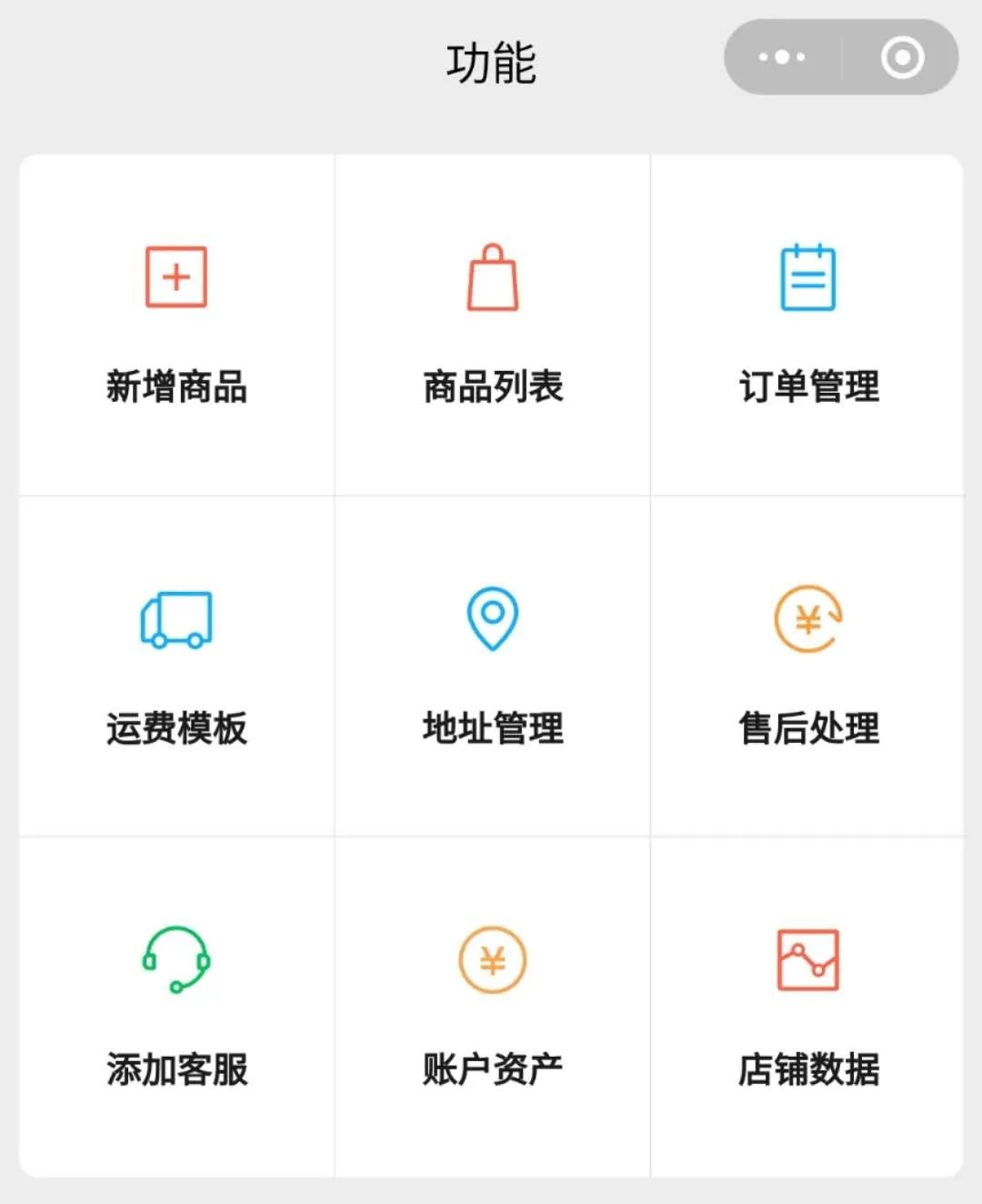The image size is (982, 1204).
Task: Open 售后处理 after-sales handling
Action: pyautogui.click(x=808, y=667)
